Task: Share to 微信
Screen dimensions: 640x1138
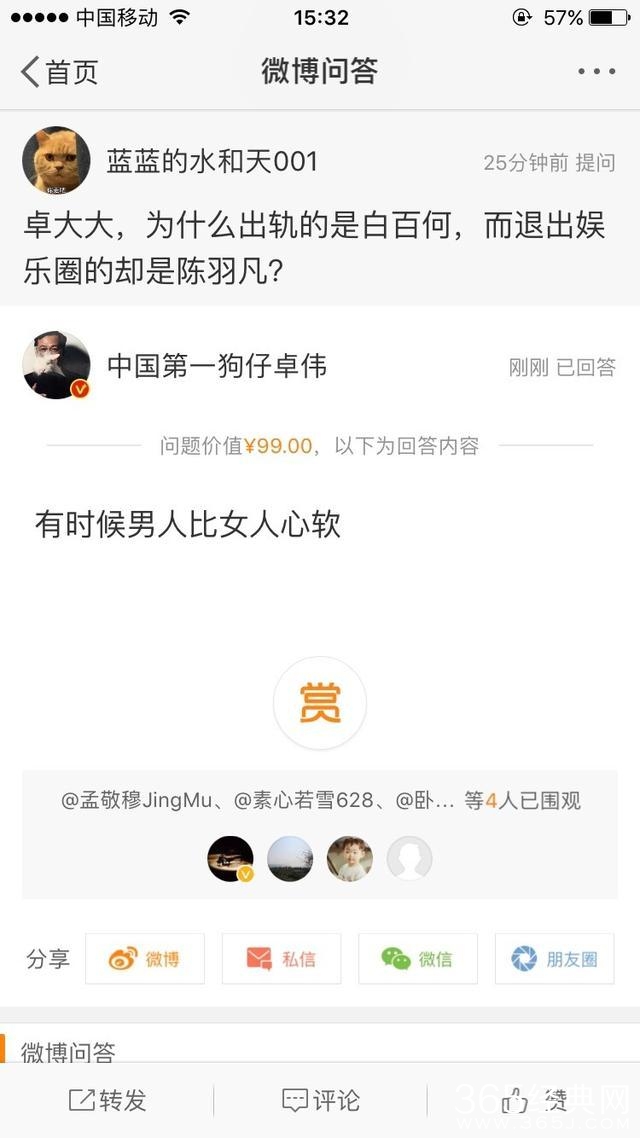Action: 418,959
